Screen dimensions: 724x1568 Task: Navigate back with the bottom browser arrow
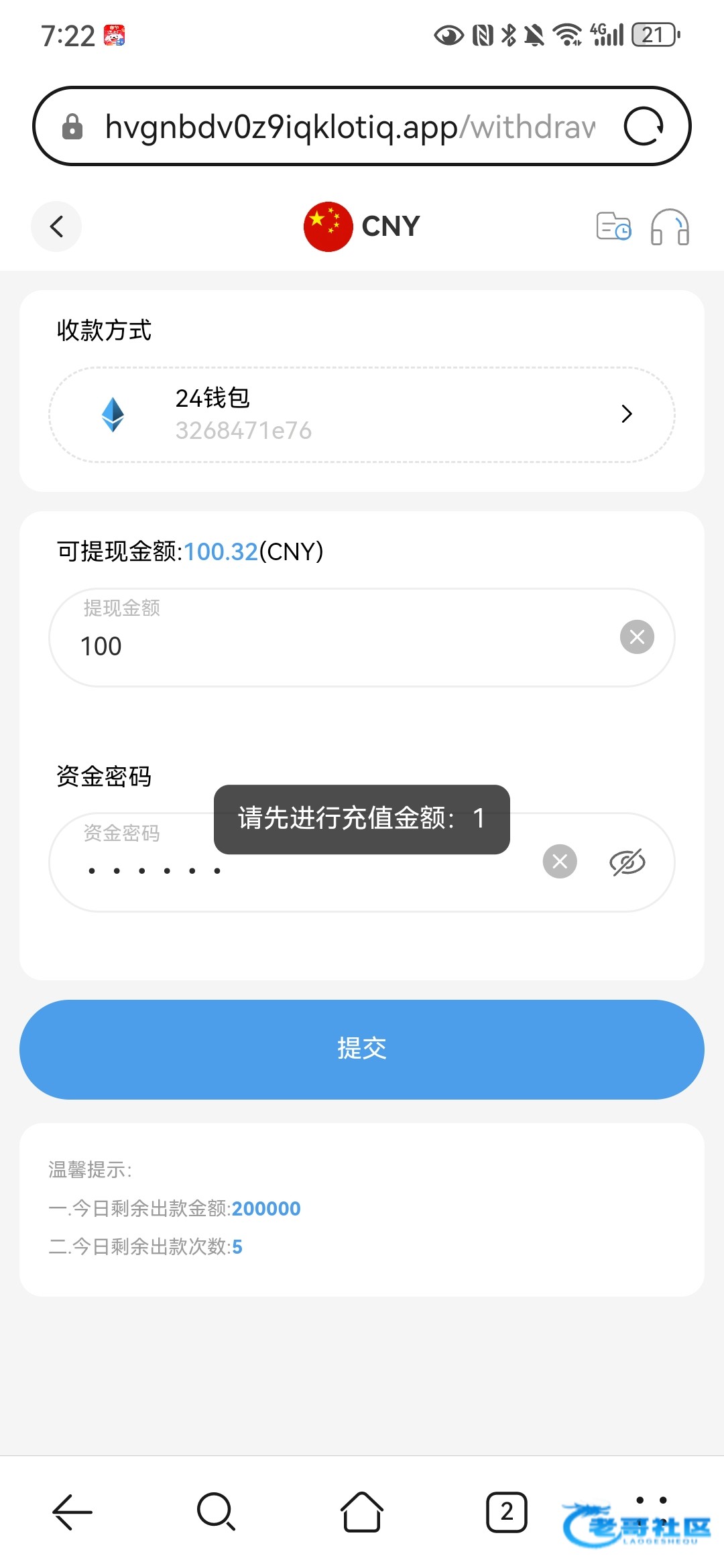(x=72, y=1512)
